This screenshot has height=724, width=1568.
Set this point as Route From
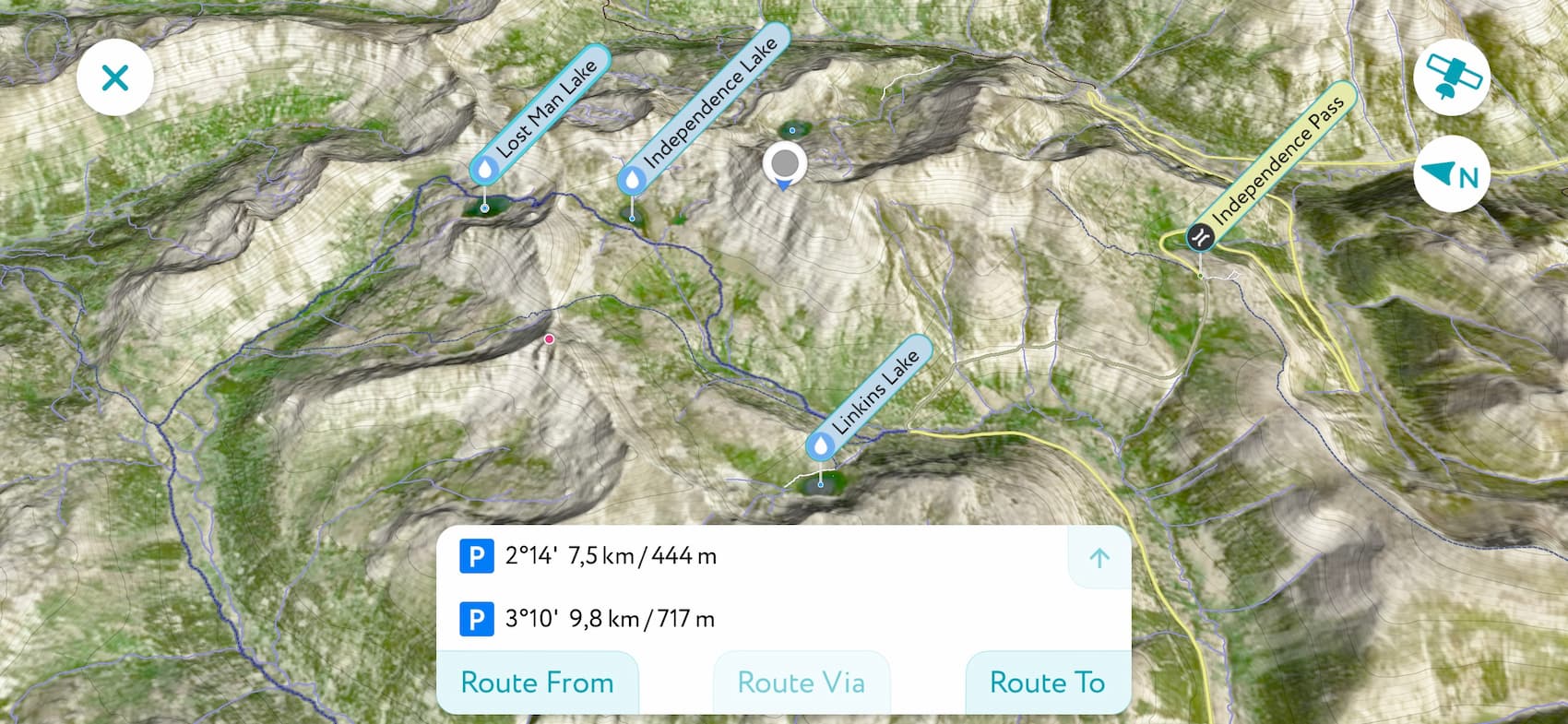point(537,682)
